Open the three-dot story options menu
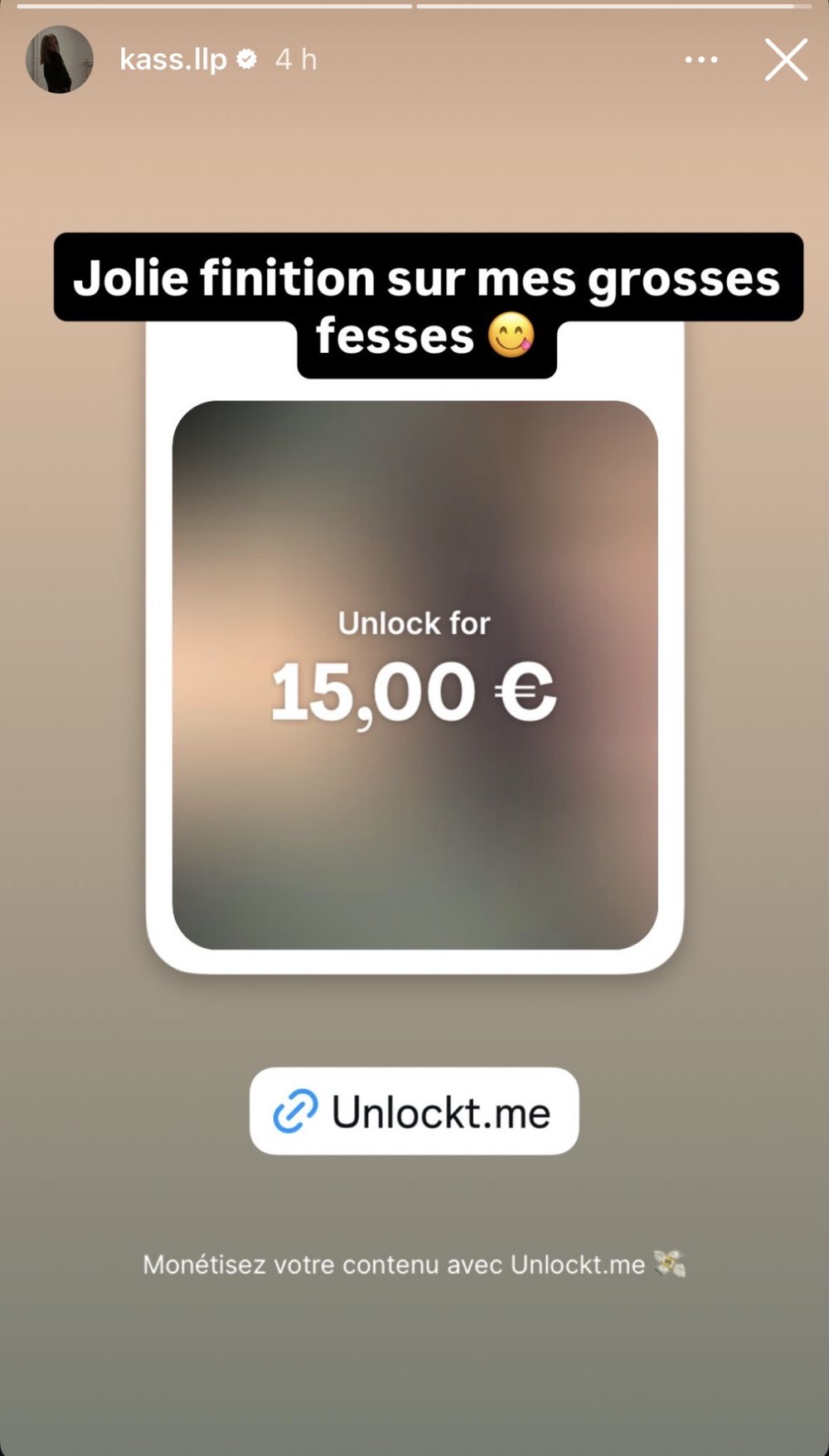The image size is (829, 1456). (x=701, y=60)
